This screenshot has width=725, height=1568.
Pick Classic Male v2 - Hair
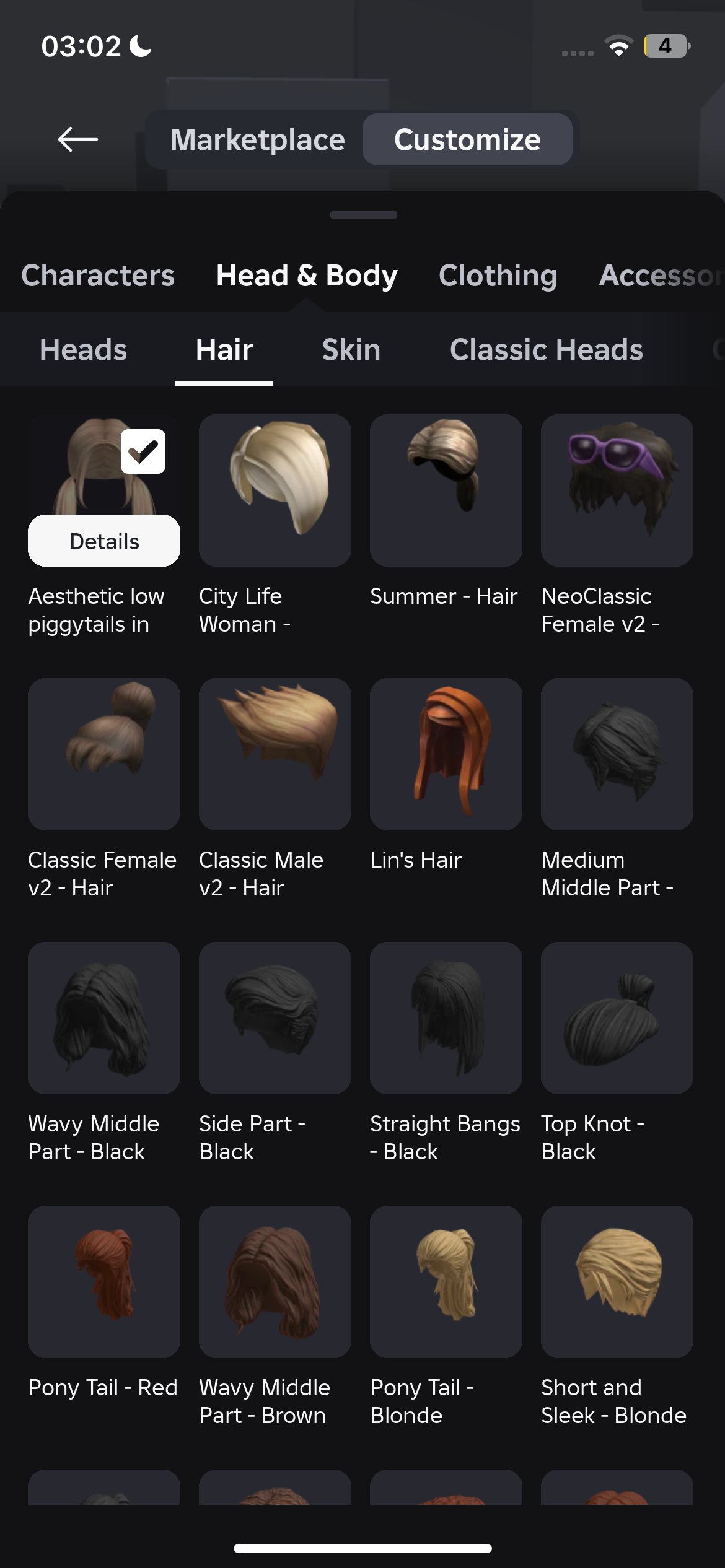click(x=275, y=754)
